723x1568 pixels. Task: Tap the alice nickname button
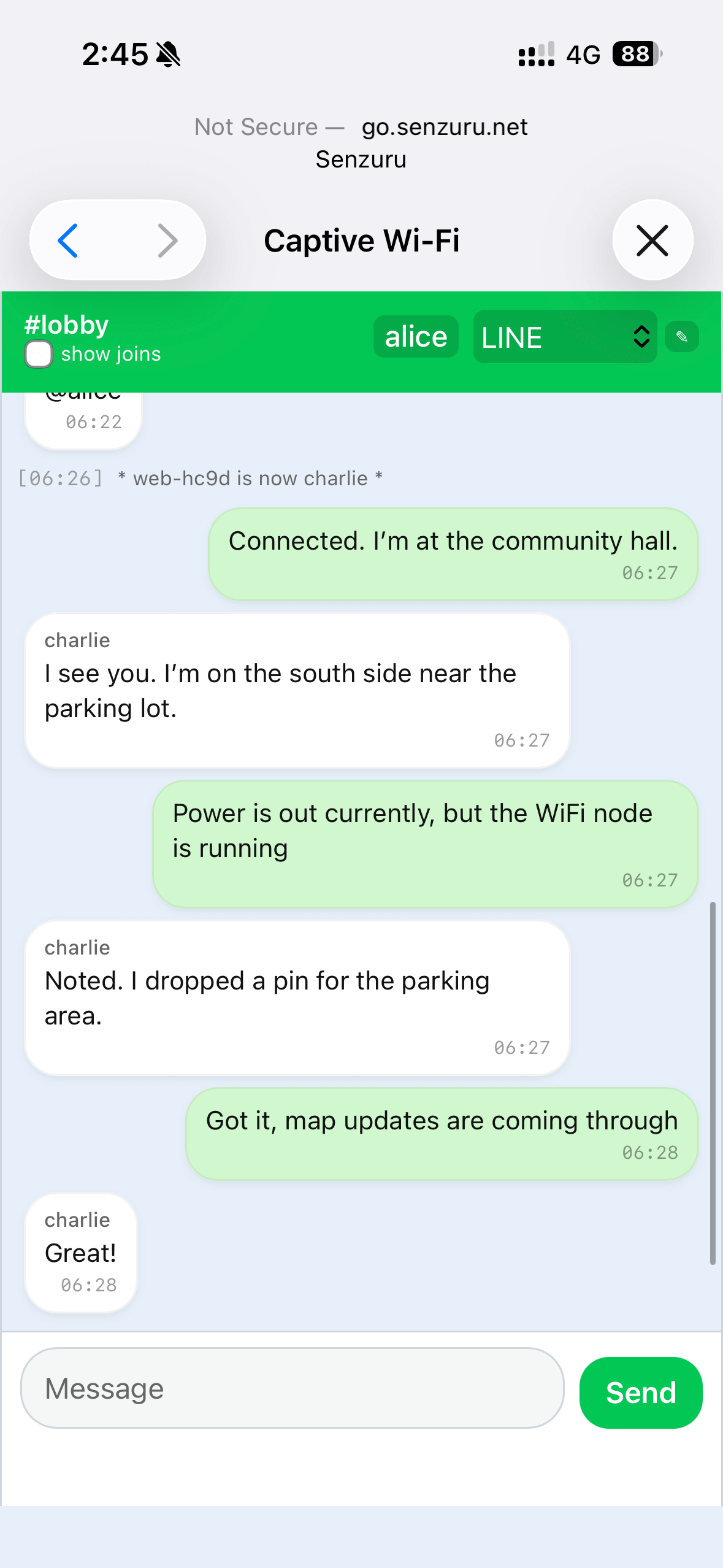pyautogui.click(x=416, y=337)
